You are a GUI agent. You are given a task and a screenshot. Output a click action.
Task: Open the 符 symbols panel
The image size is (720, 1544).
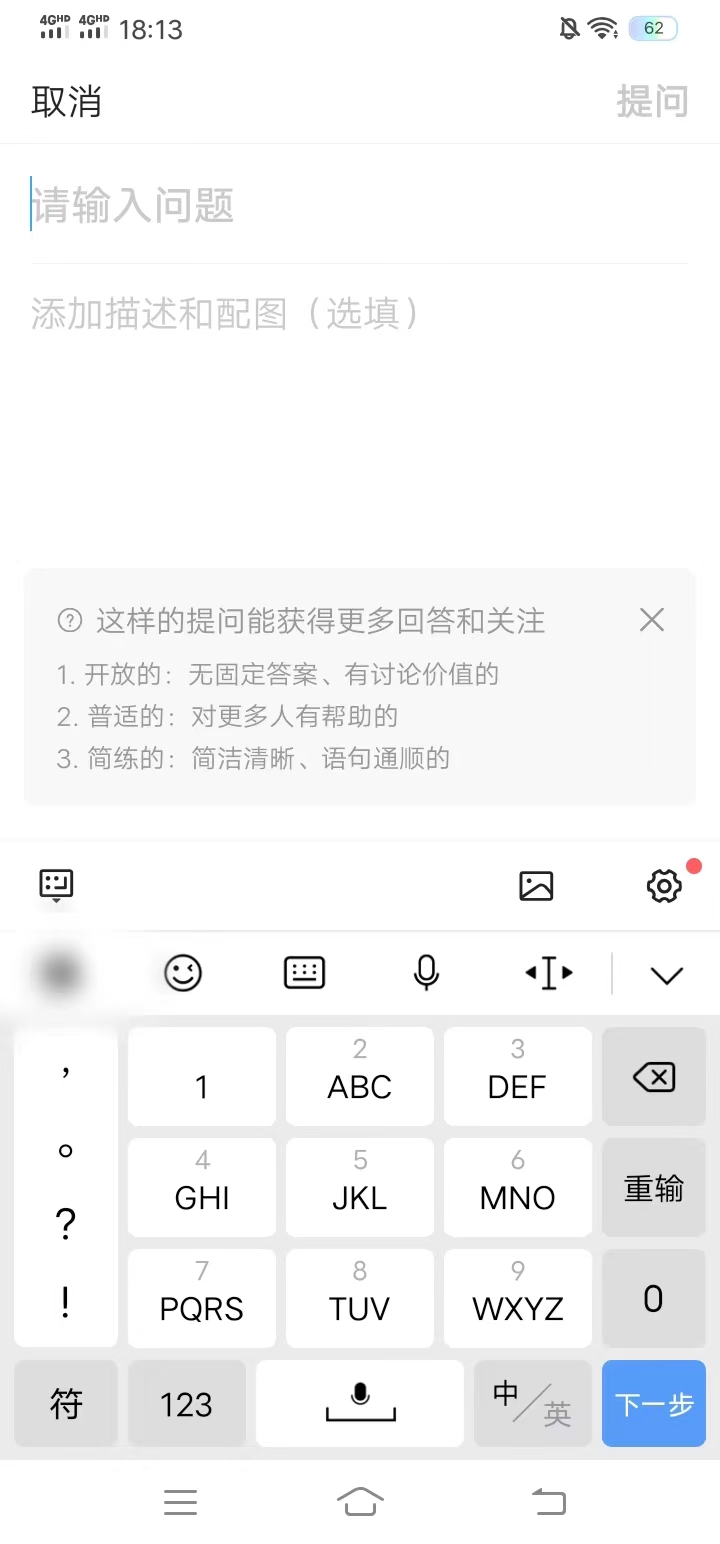65,1403
